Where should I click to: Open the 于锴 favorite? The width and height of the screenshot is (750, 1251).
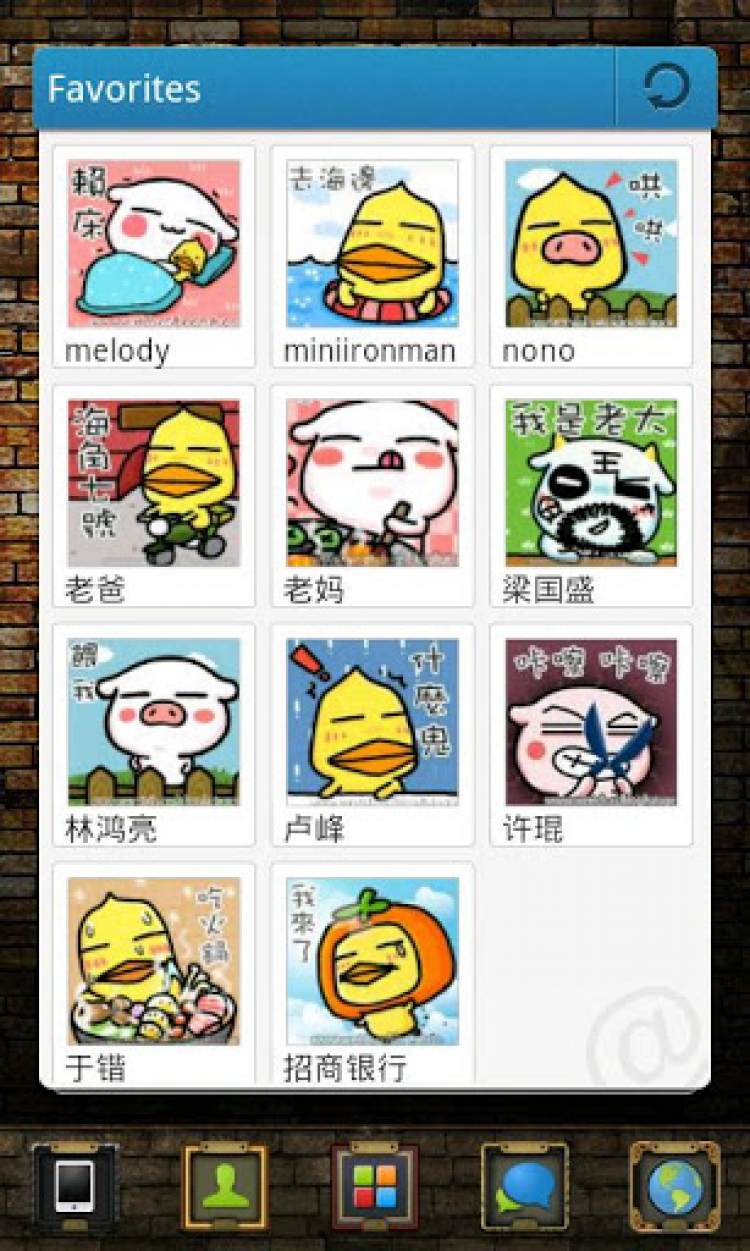coord(153,972)
